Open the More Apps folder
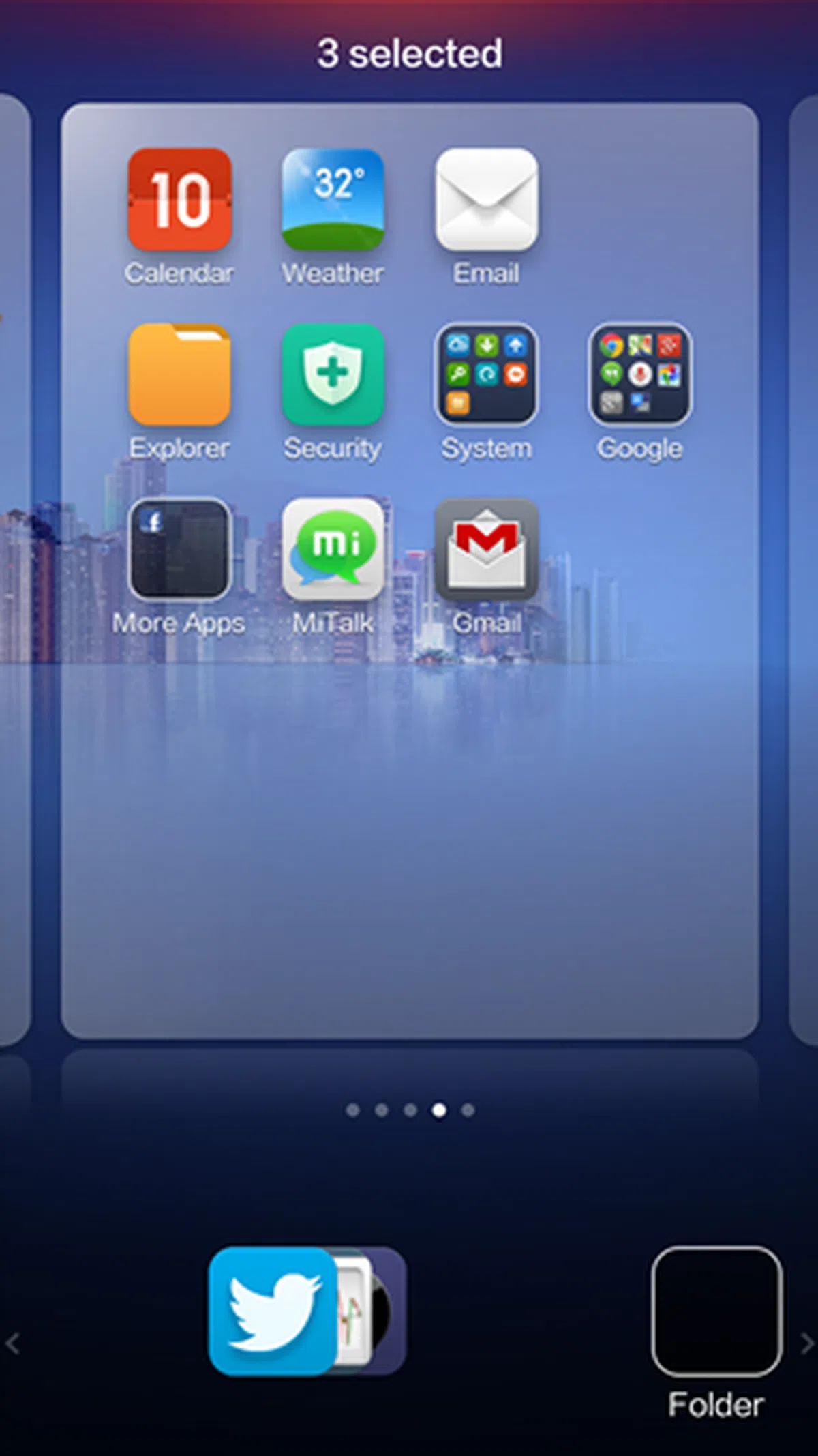Image resolution: width=818 pixels, height=1456 pixels. point(179,549)
